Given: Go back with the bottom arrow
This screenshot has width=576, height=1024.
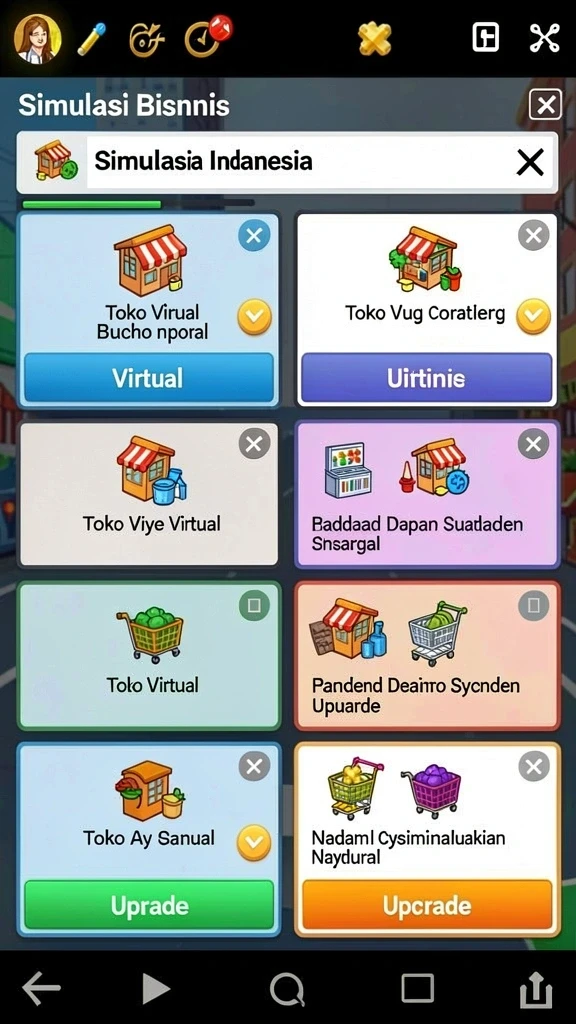Looking at the screenshot, I should (x=41, y=987).
